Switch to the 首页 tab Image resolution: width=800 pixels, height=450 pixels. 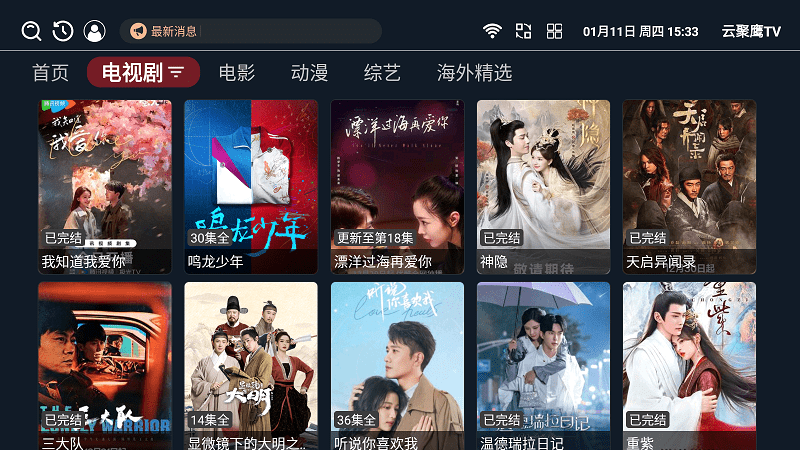click(x=50, y=73)
